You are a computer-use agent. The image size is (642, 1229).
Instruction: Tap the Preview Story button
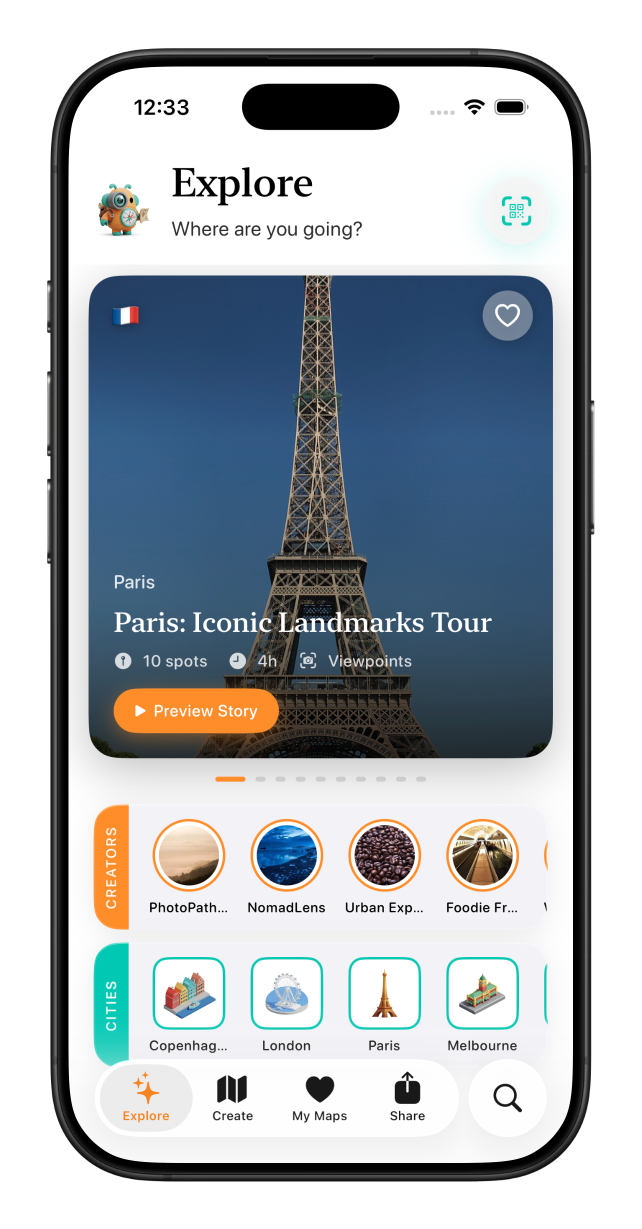coord(196,711)
